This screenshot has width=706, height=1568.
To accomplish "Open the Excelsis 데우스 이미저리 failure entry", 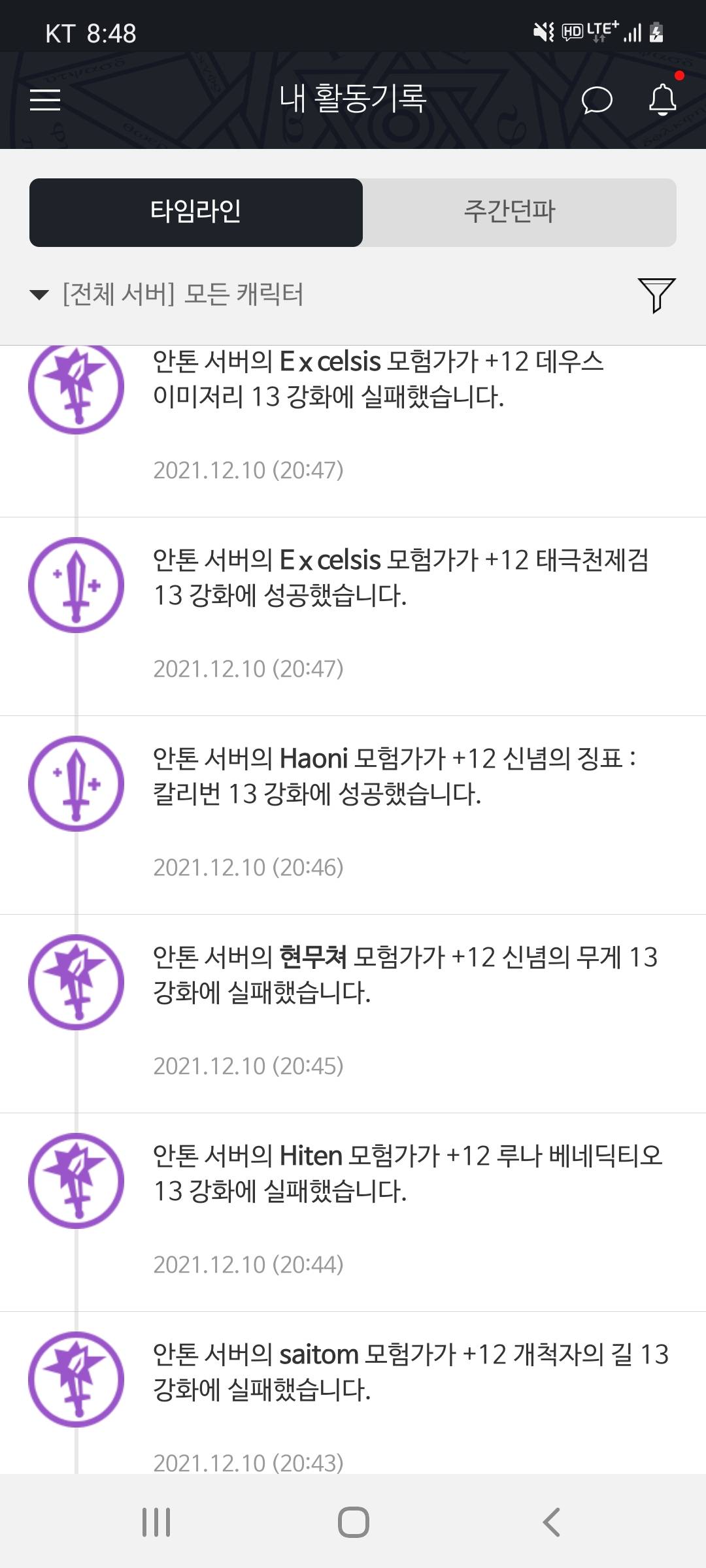I will [x=353, y=431].
